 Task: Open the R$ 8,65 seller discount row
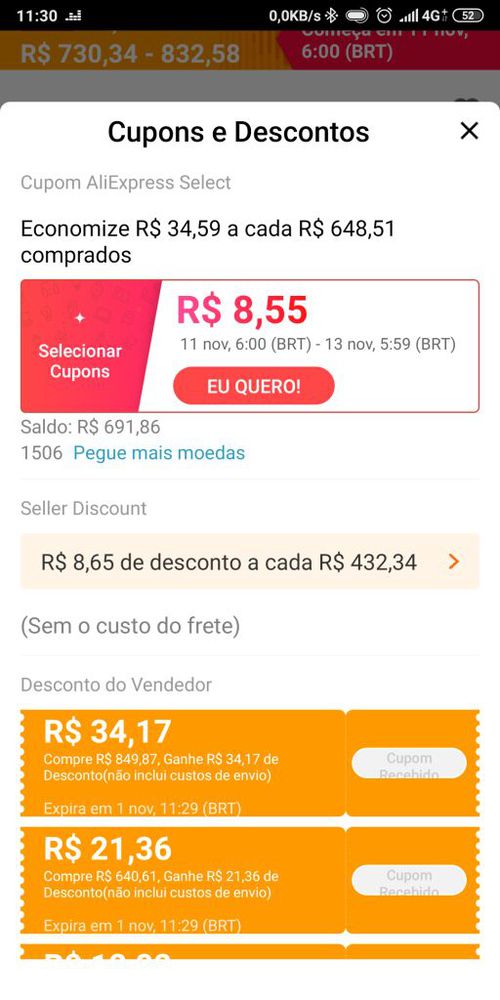[250, 562]
